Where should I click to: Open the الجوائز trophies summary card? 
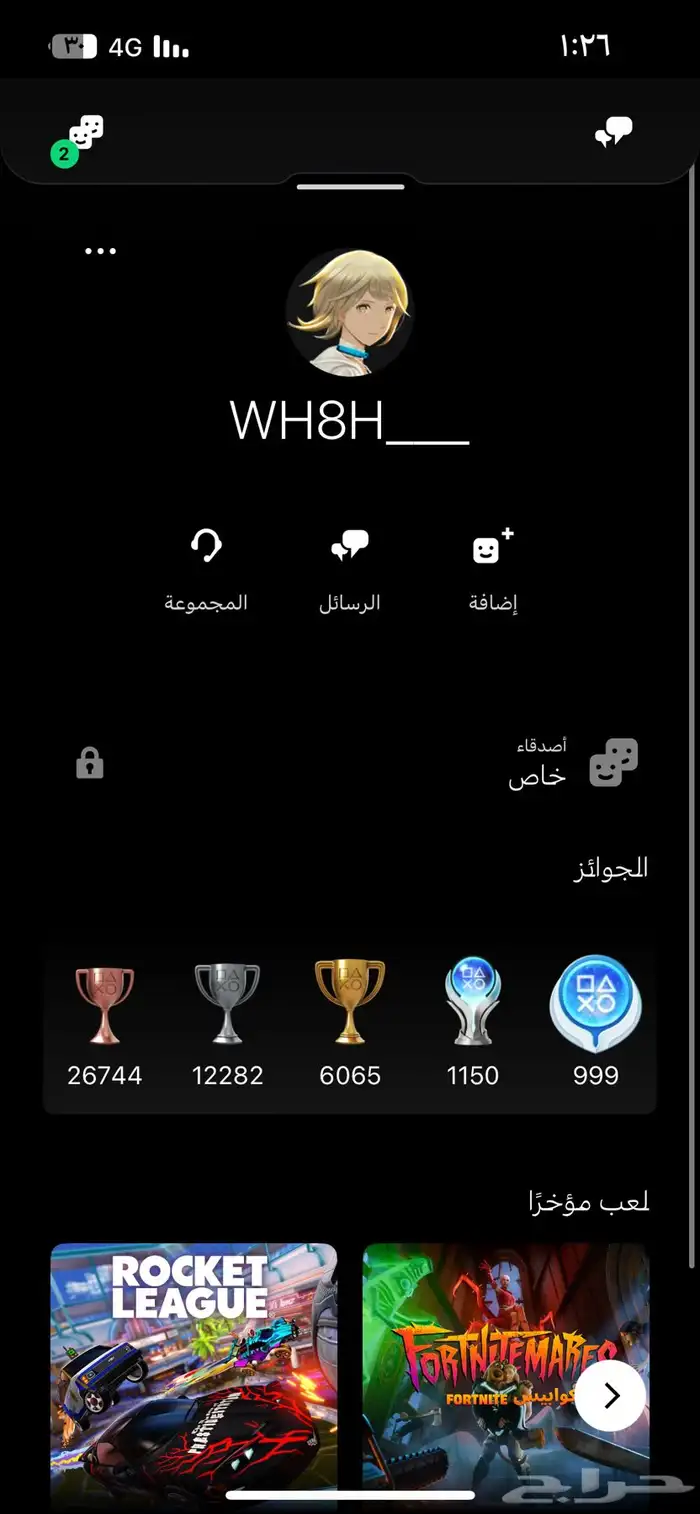point(349,1029)
